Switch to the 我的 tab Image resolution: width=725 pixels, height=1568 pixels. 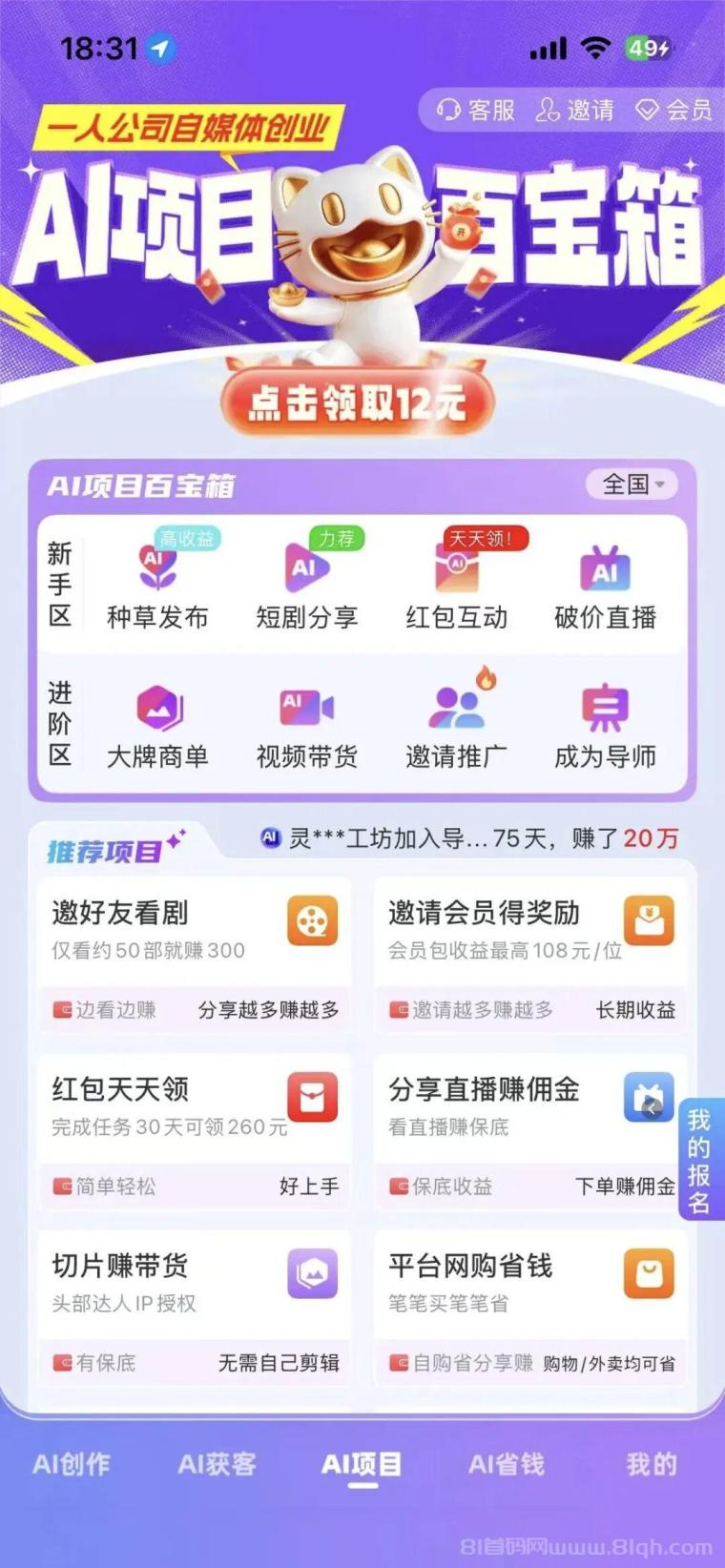click(652, 1464)
